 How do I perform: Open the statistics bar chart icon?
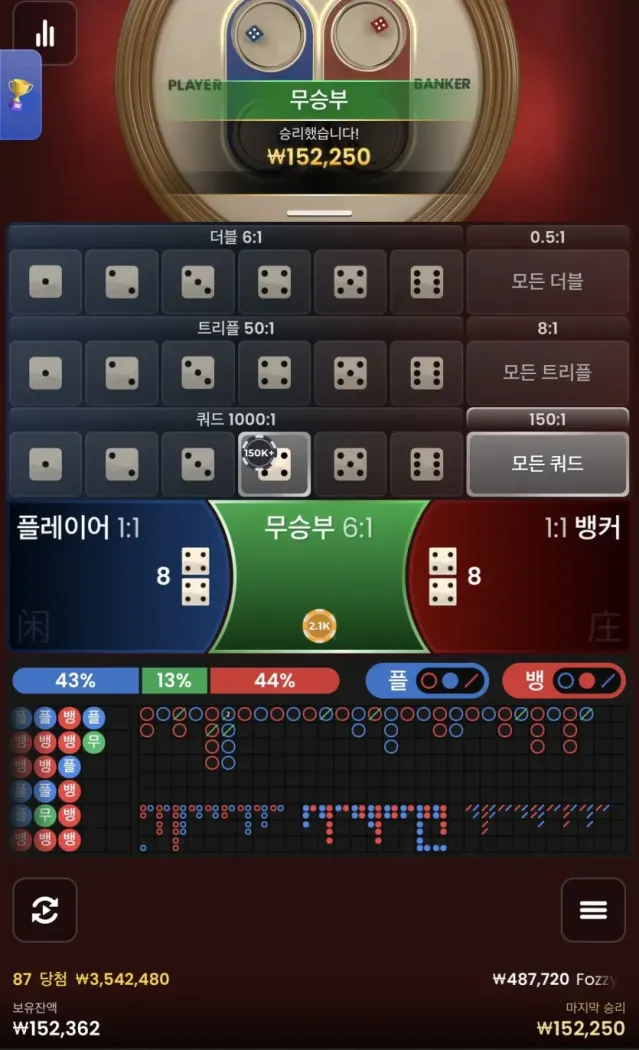pyautogui.click(x=45, y=33)
